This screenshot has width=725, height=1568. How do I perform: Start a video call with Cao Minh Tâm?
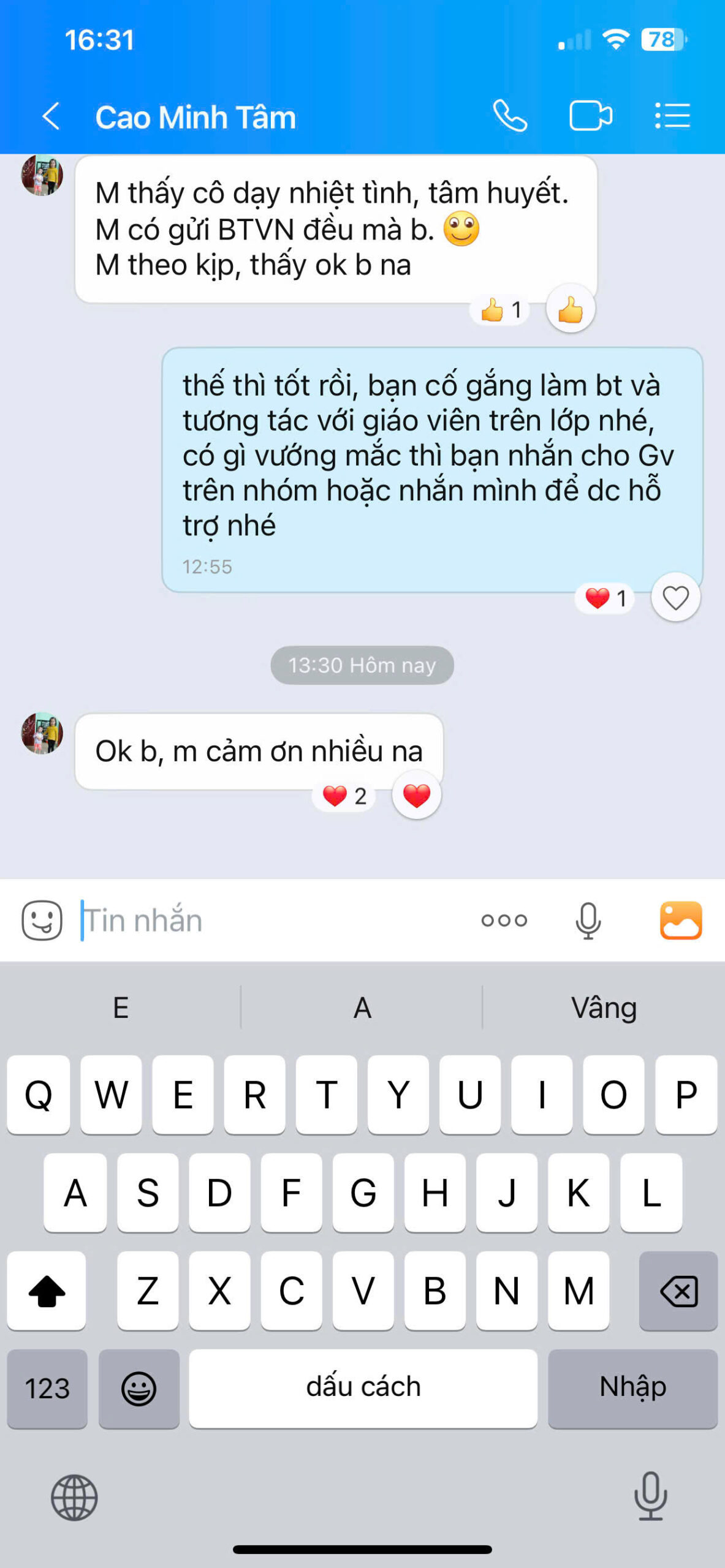(x=590, y=116)
